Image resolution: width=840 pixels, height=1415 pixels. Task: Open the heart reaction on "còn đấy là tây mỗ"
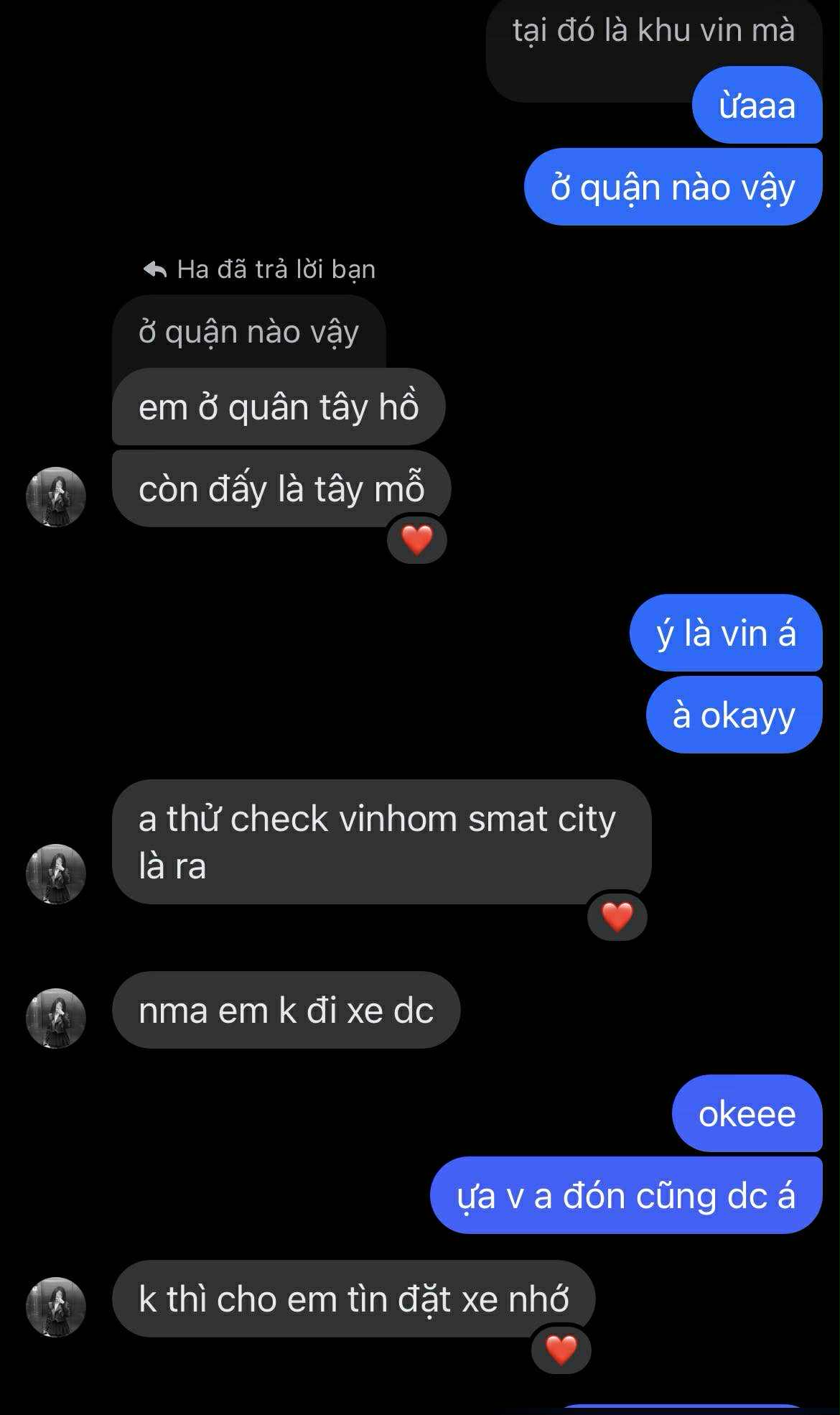417,539
